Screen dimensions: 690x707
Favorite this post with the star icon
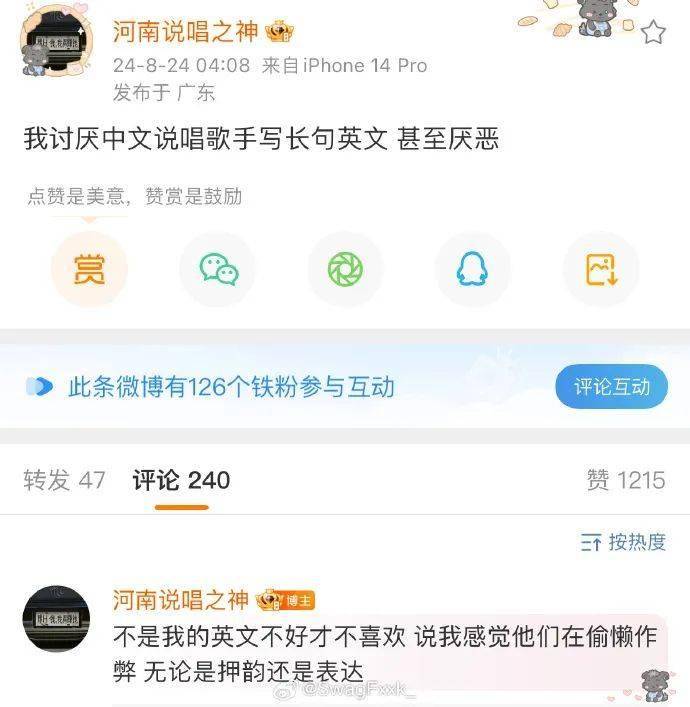pos(653,33)
